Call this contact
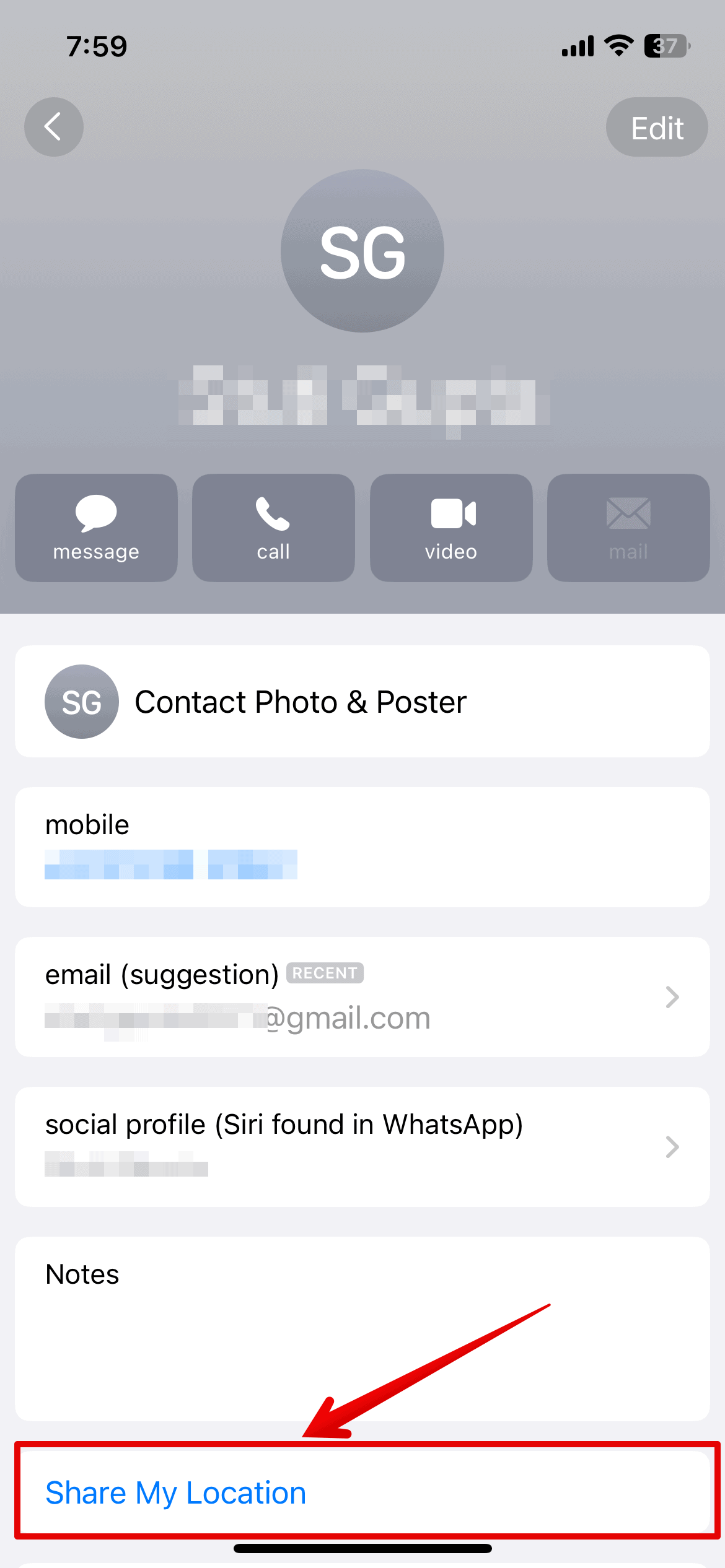Screen dimensions: 725x1568 pyautogui.click(x=273, y=528)
